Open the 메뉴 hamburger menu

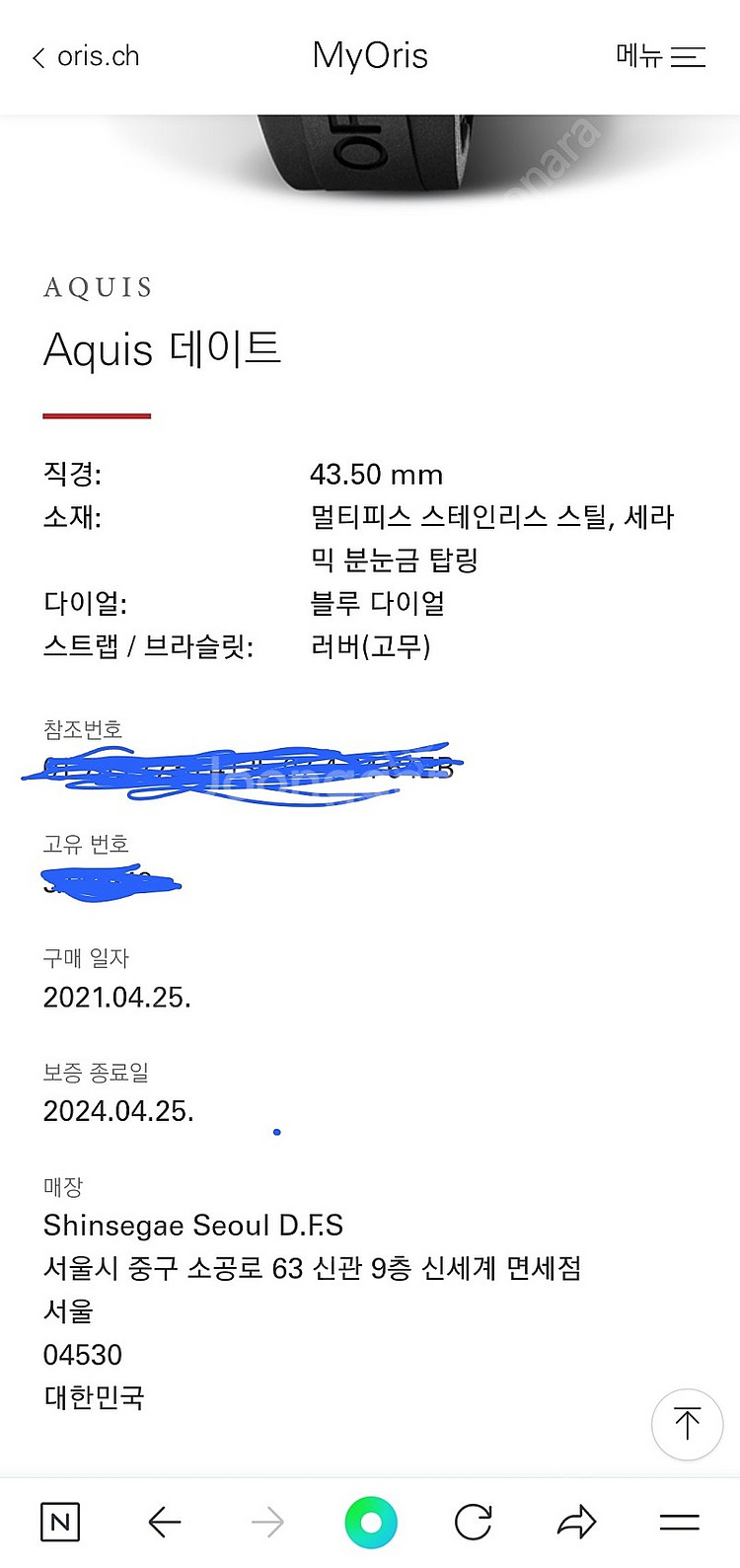660,56
